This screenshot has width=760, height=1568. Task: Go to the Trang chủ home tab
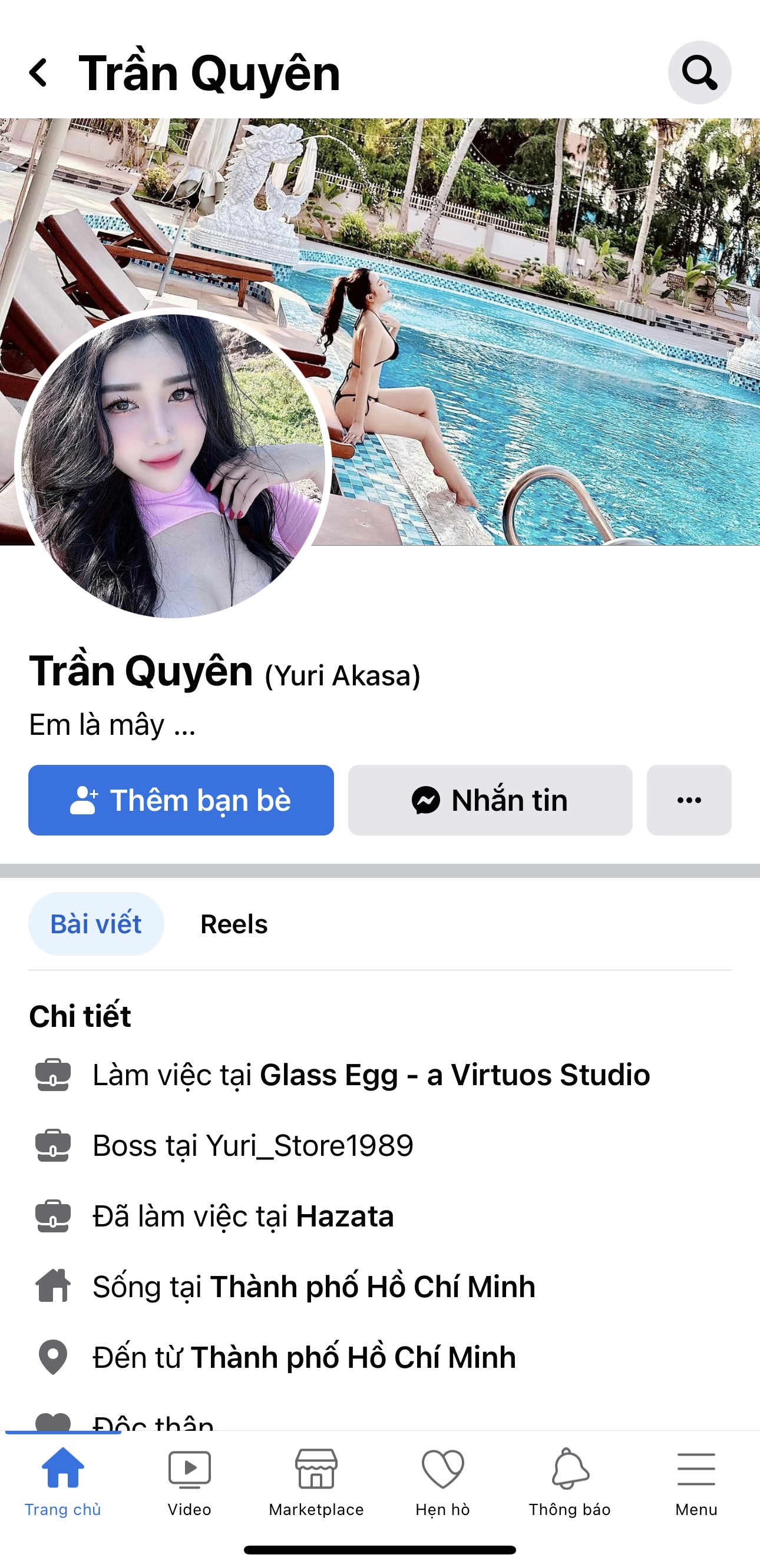pyautogui.click(x=62, y=1480)
